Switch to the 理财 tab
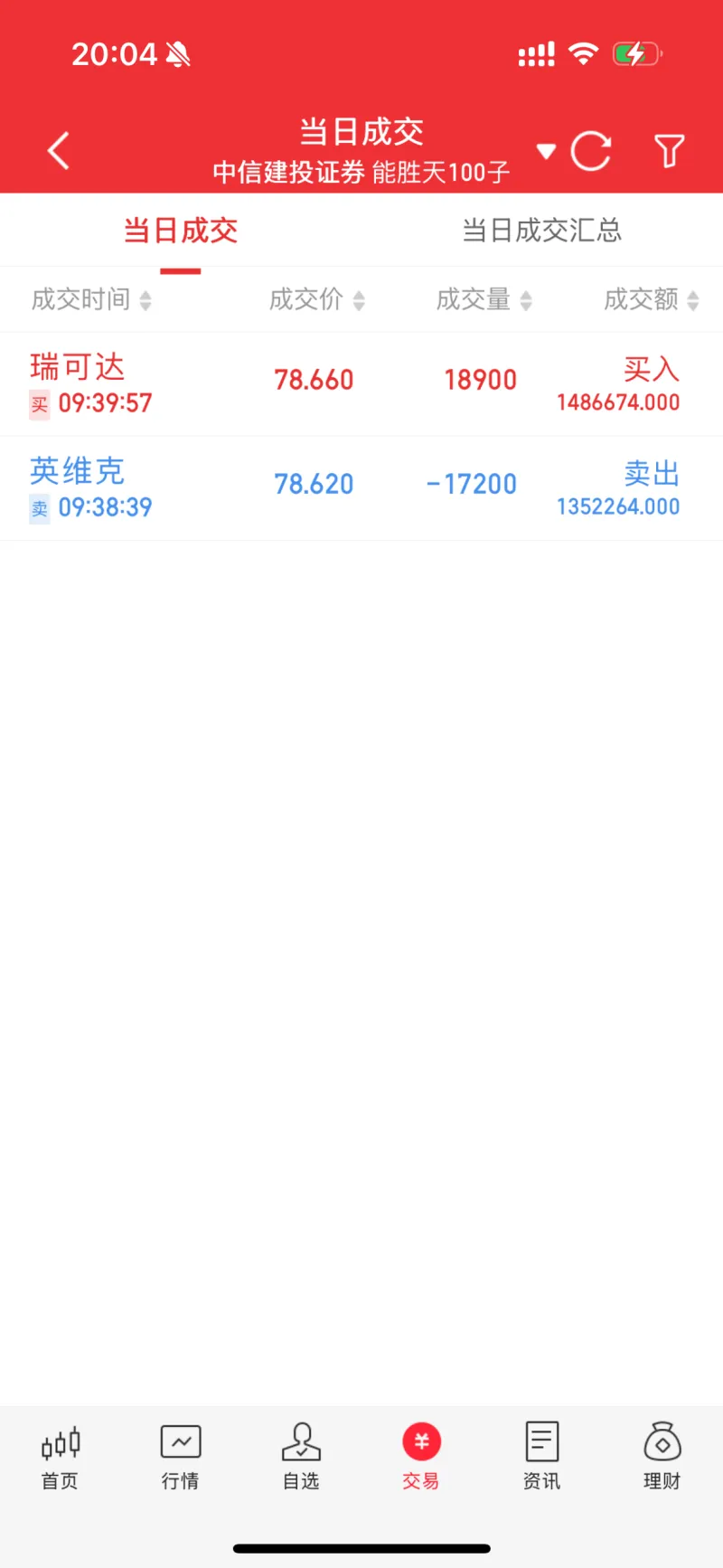The width and height of the screenshot is (723, 1568). point(662,1457)
